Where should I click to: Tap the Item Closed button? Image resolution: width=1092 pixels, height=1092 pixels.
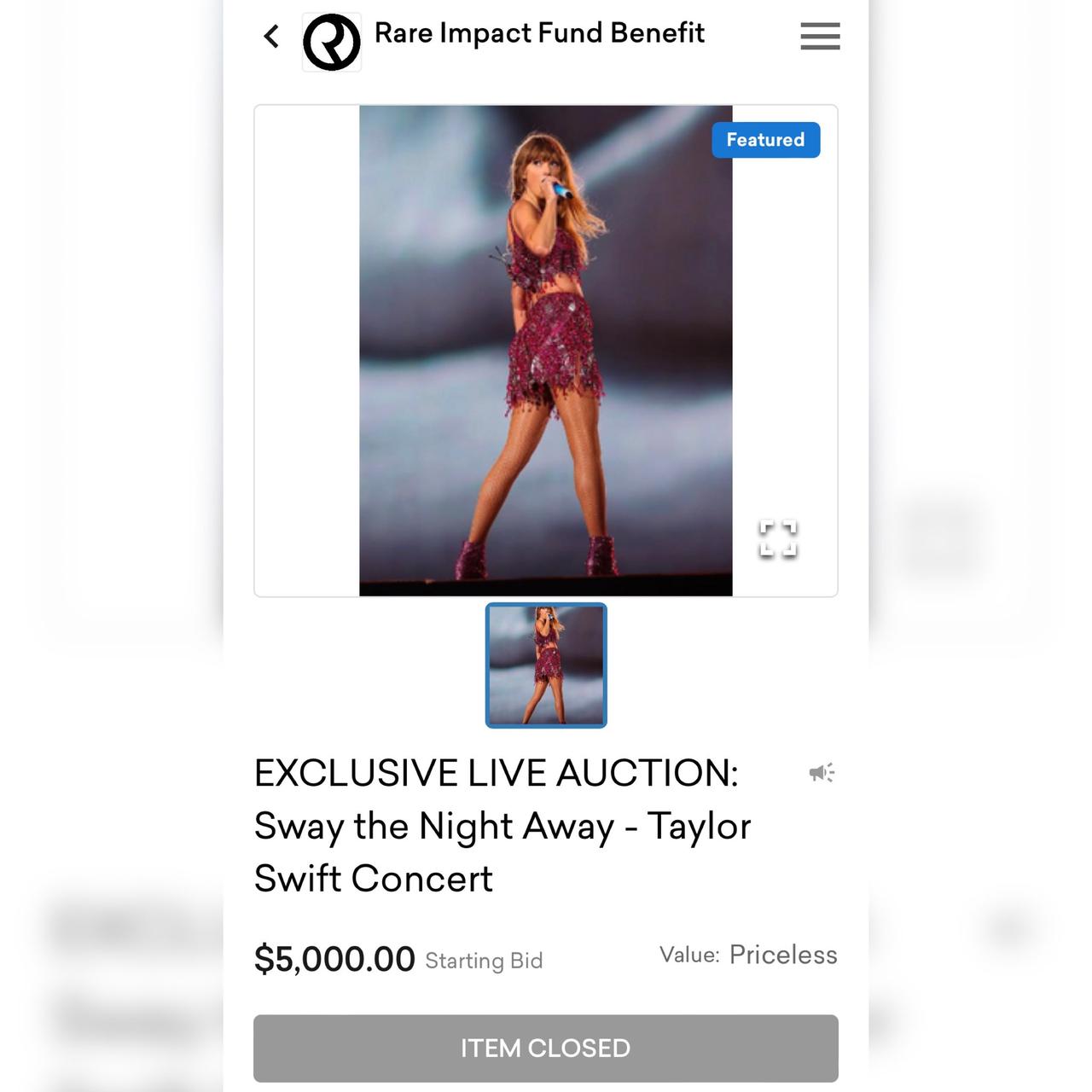(x=546, y=1048)
